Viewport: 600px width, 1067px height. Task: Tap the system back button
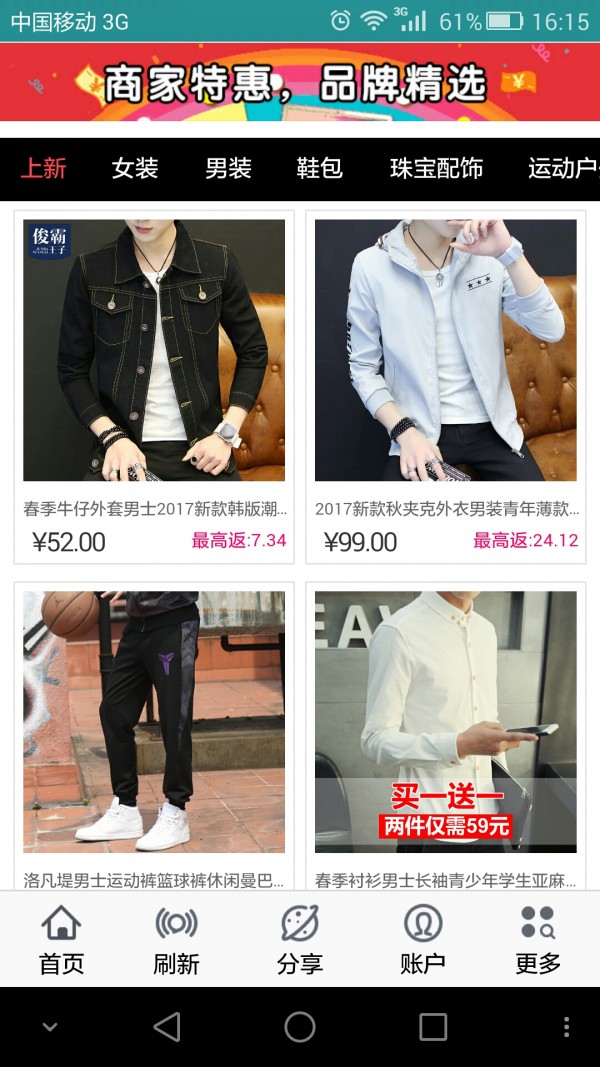tap(166, 1027)
